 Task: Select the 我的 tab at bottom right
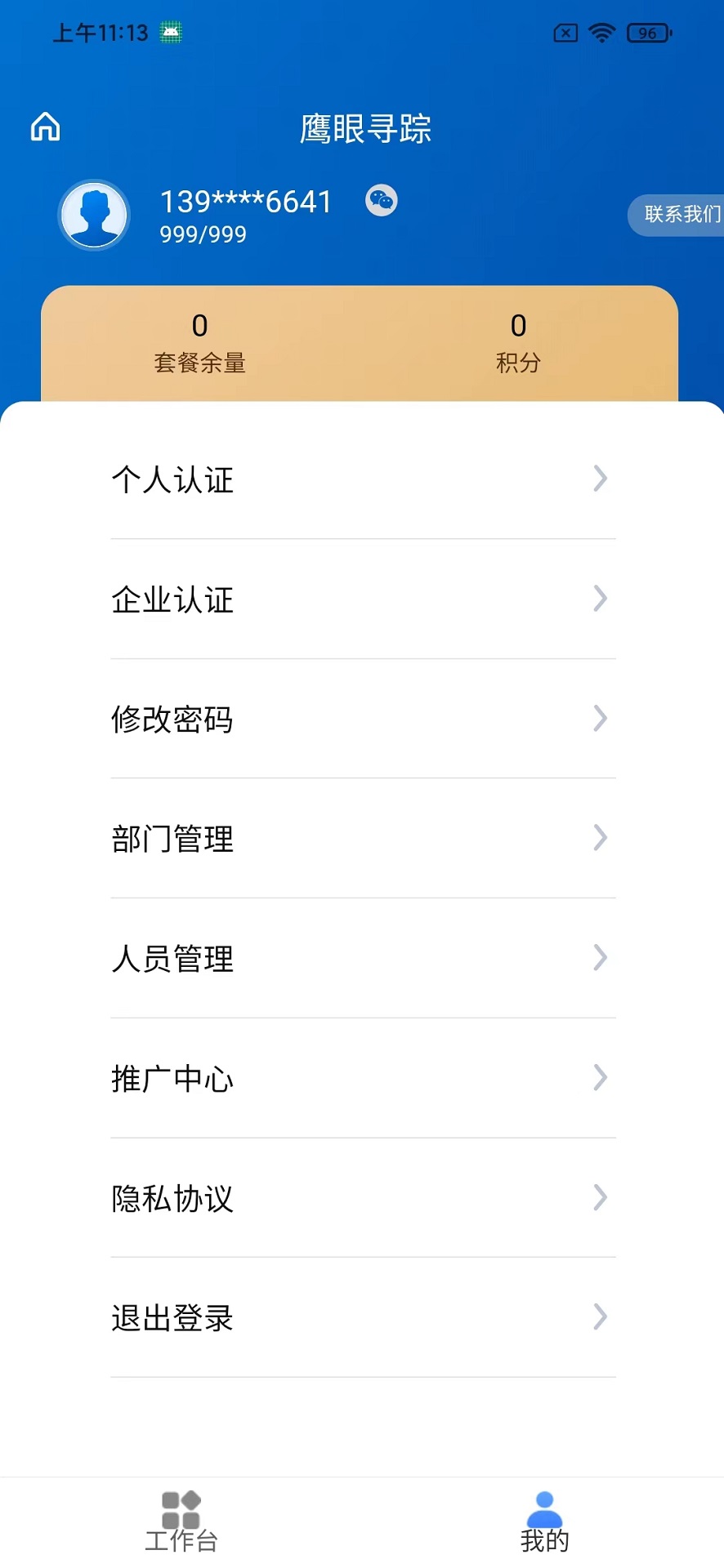point(543,1523)
